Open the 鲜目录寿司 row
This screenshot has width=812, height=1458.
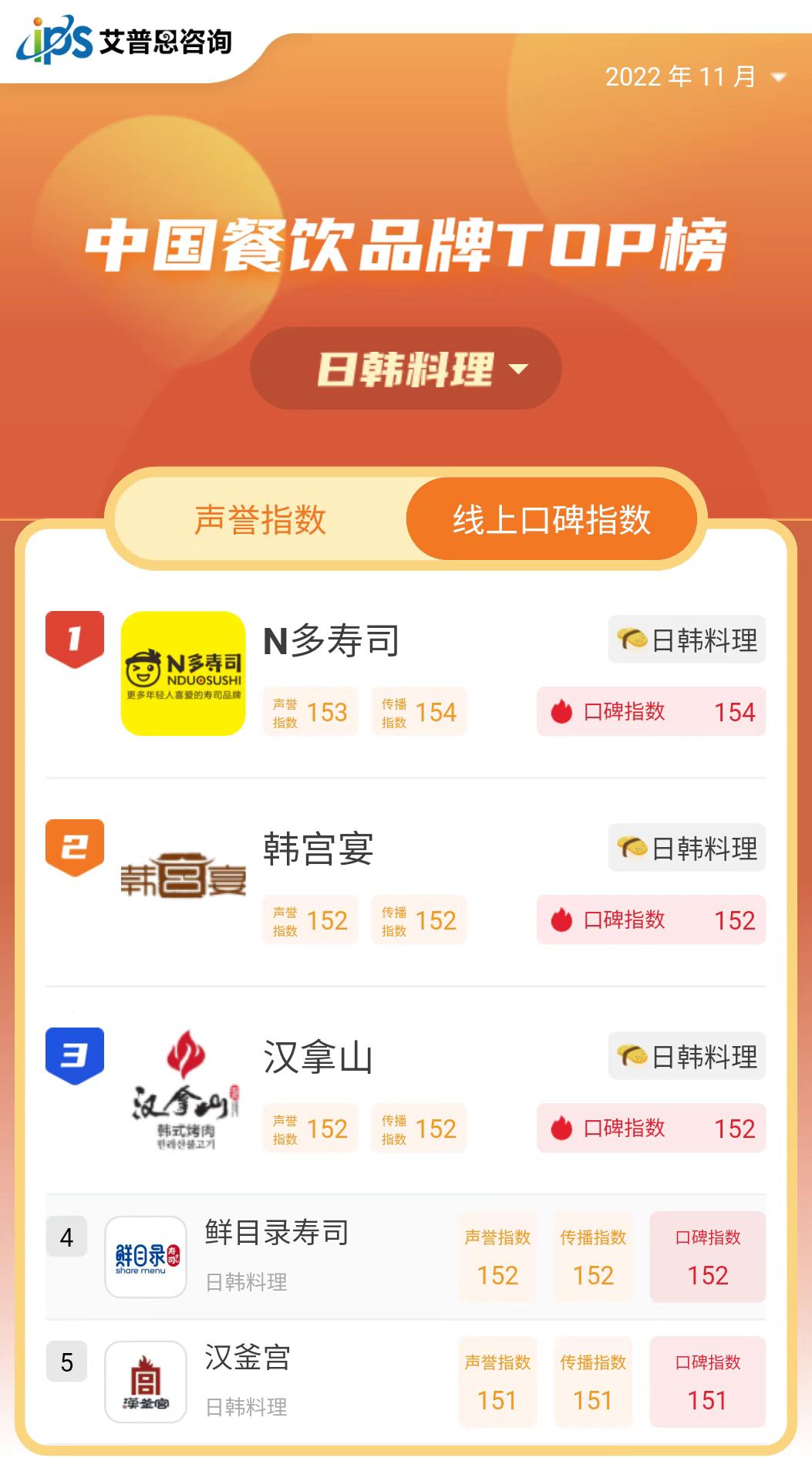278,1234
